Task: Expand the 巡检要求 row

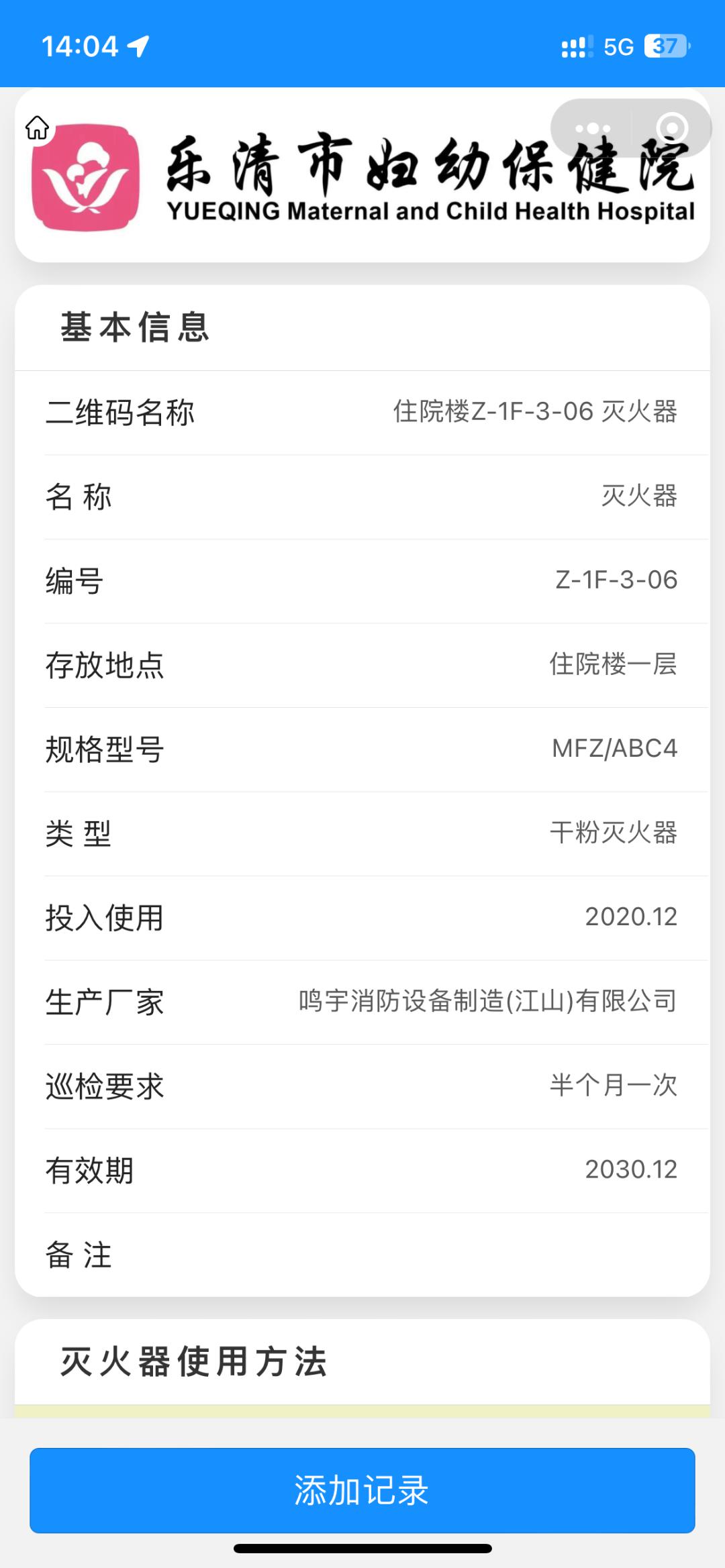Action: pyautogui.click(x=362, y=1086)
